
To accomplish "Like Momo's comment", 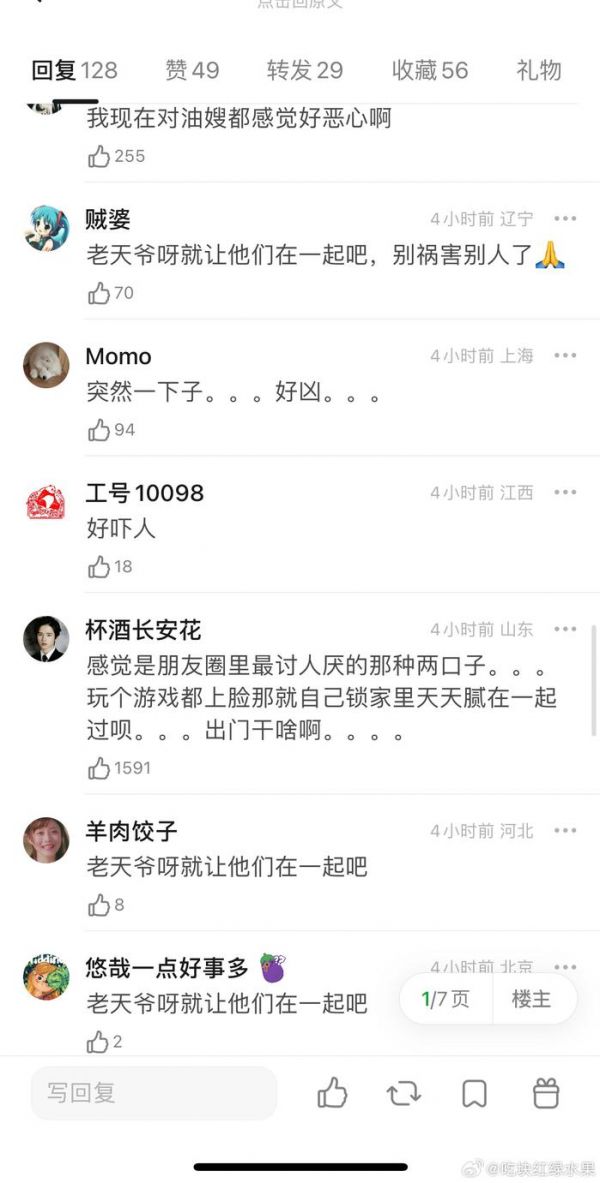I will 99,430.
